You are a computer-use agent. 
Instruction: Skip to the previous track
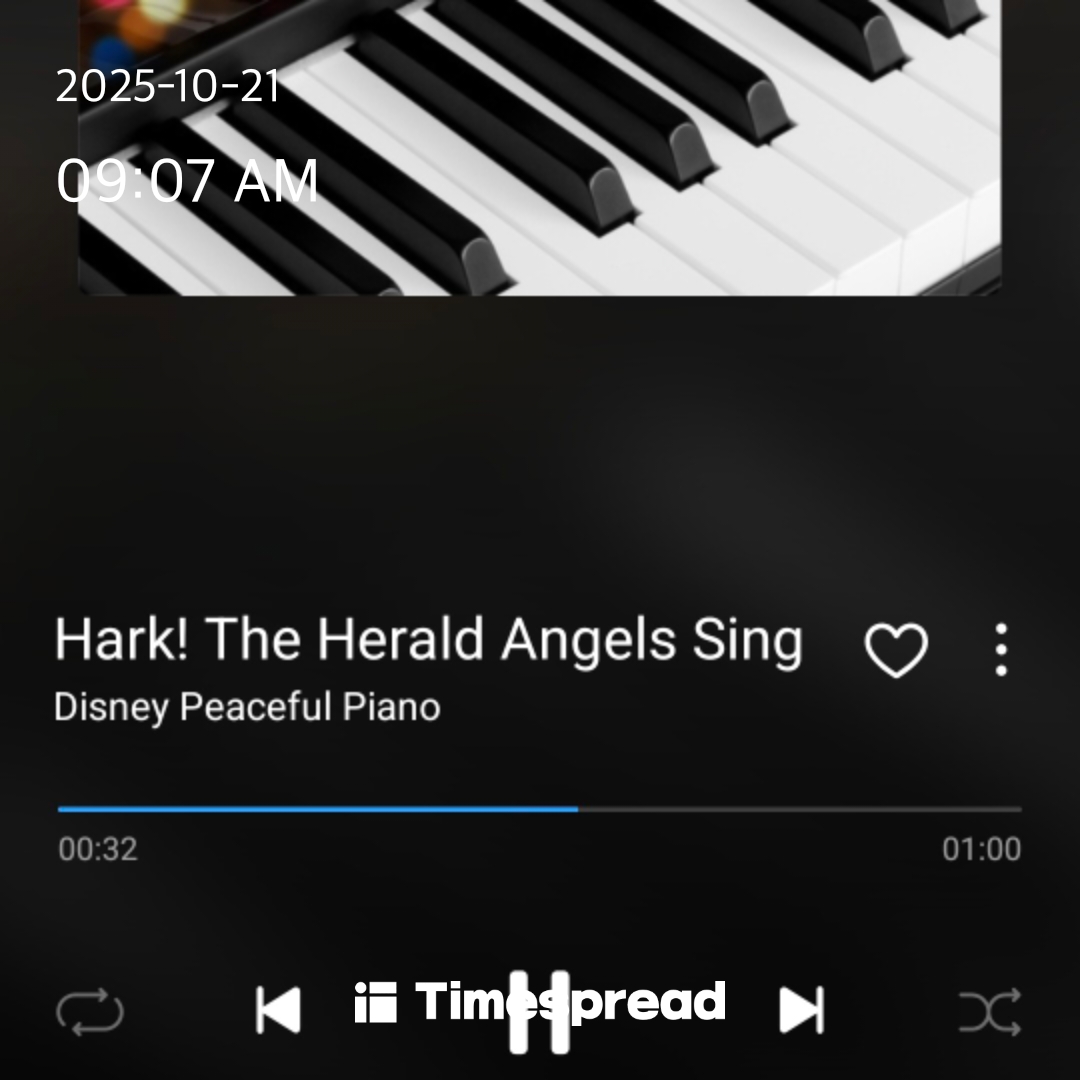coord(278,1010)
